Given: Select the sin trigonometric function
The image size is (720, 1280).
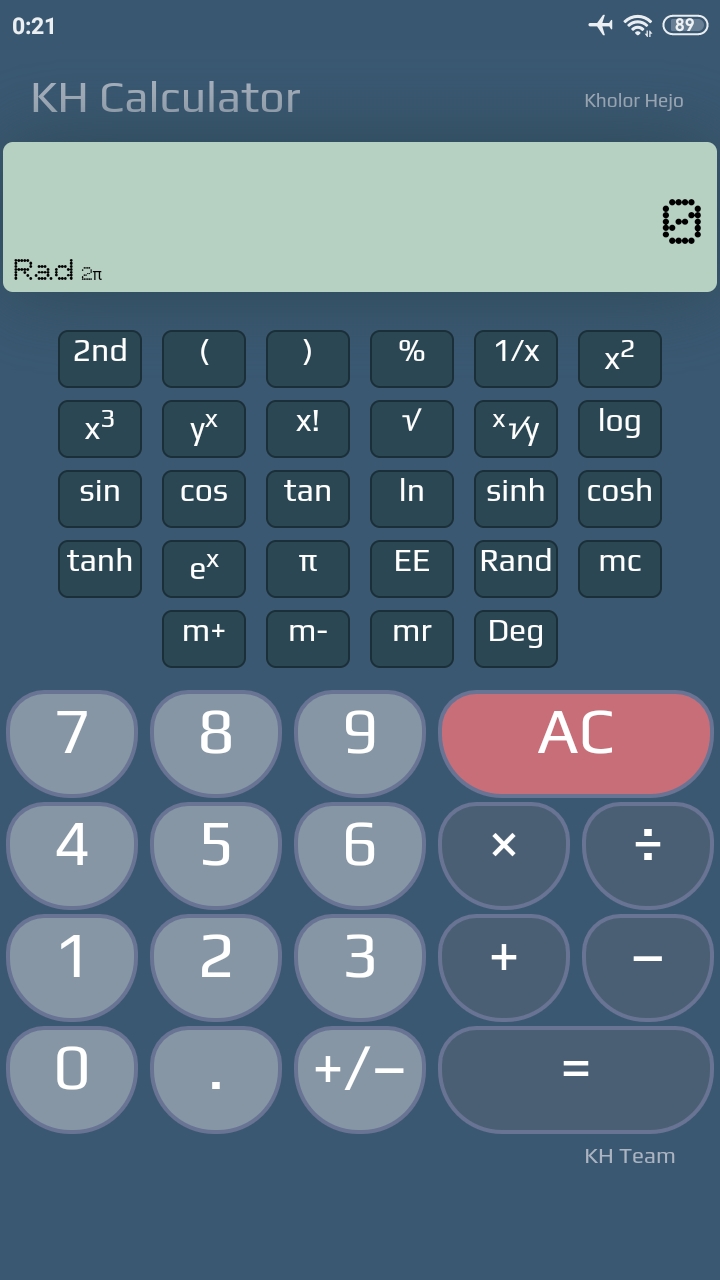Looking at the screenshot, I should pos(100,498).
